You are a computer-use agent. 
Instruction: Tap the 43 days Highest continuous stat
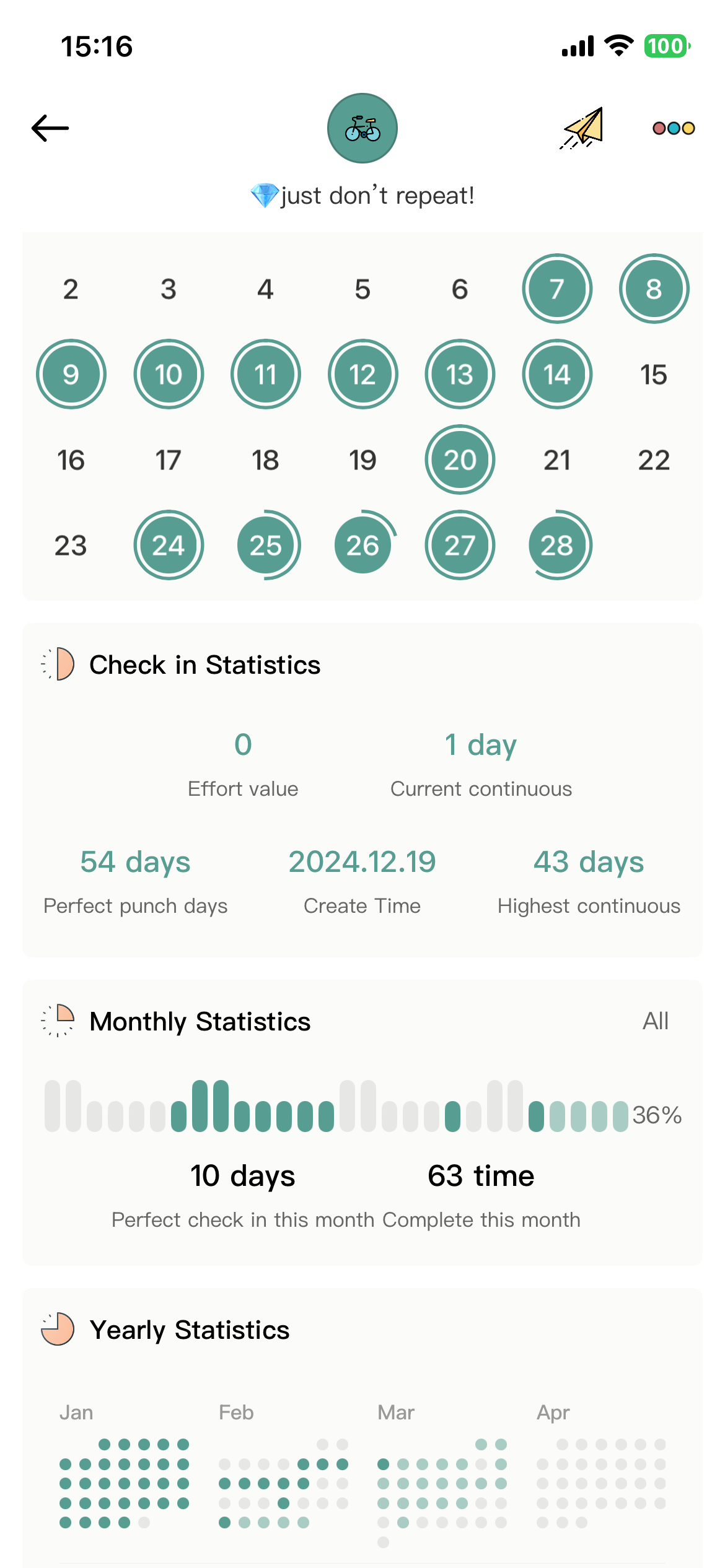[x=588, y=862]
